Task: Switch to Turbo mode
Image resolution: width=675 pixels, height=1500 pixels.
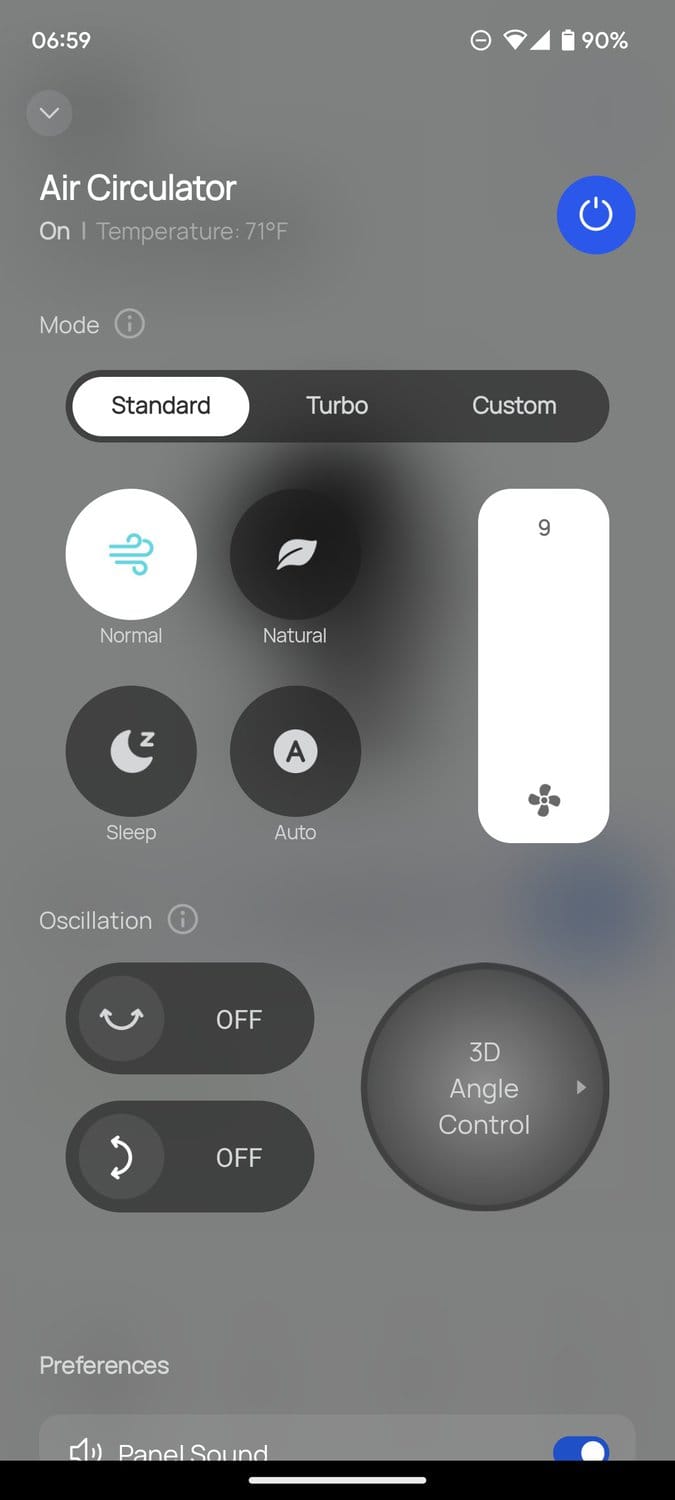Action: 337,406
